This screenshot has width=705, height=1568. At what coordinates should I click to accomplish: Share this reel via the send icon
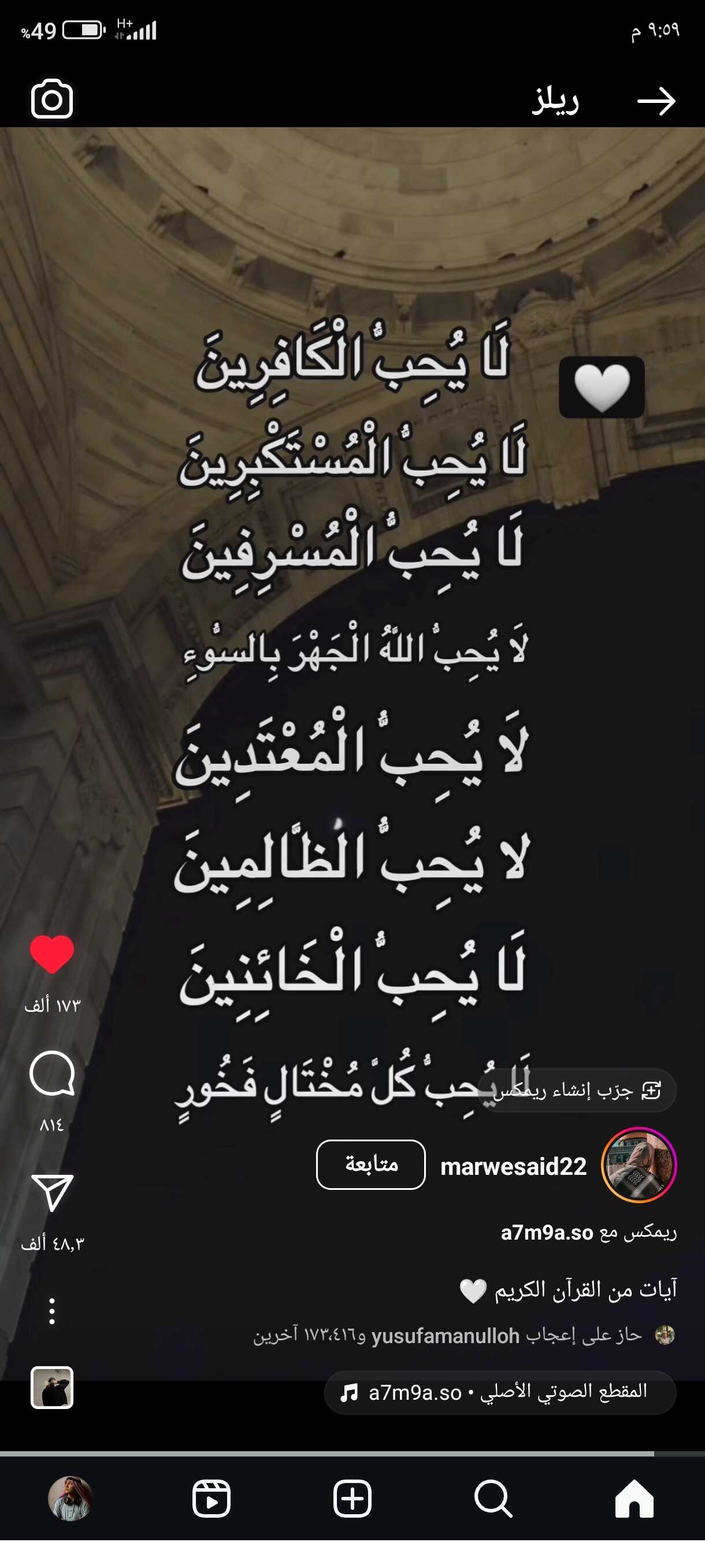click(51, 1192)
